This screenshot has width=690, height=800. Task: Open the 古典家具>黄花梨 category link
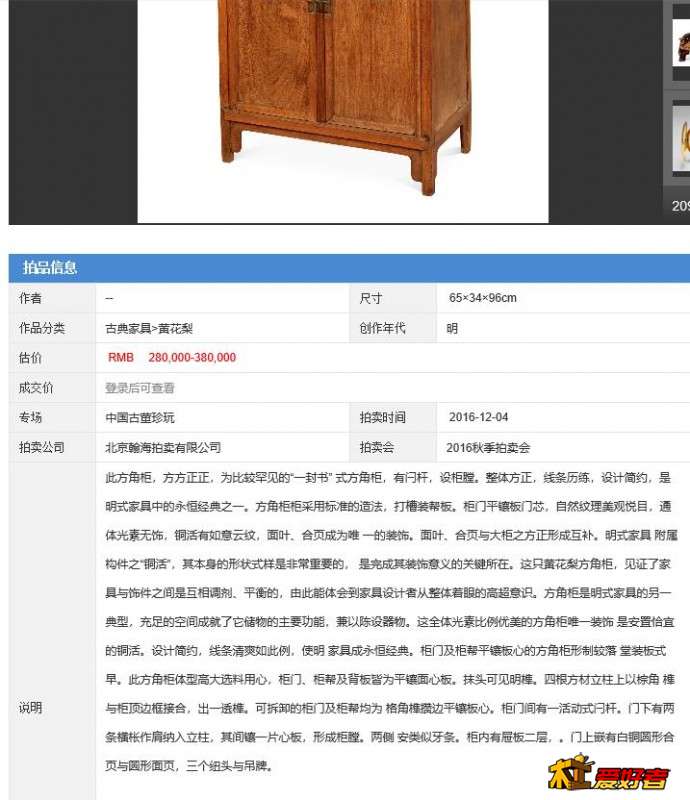pos(149,328)
